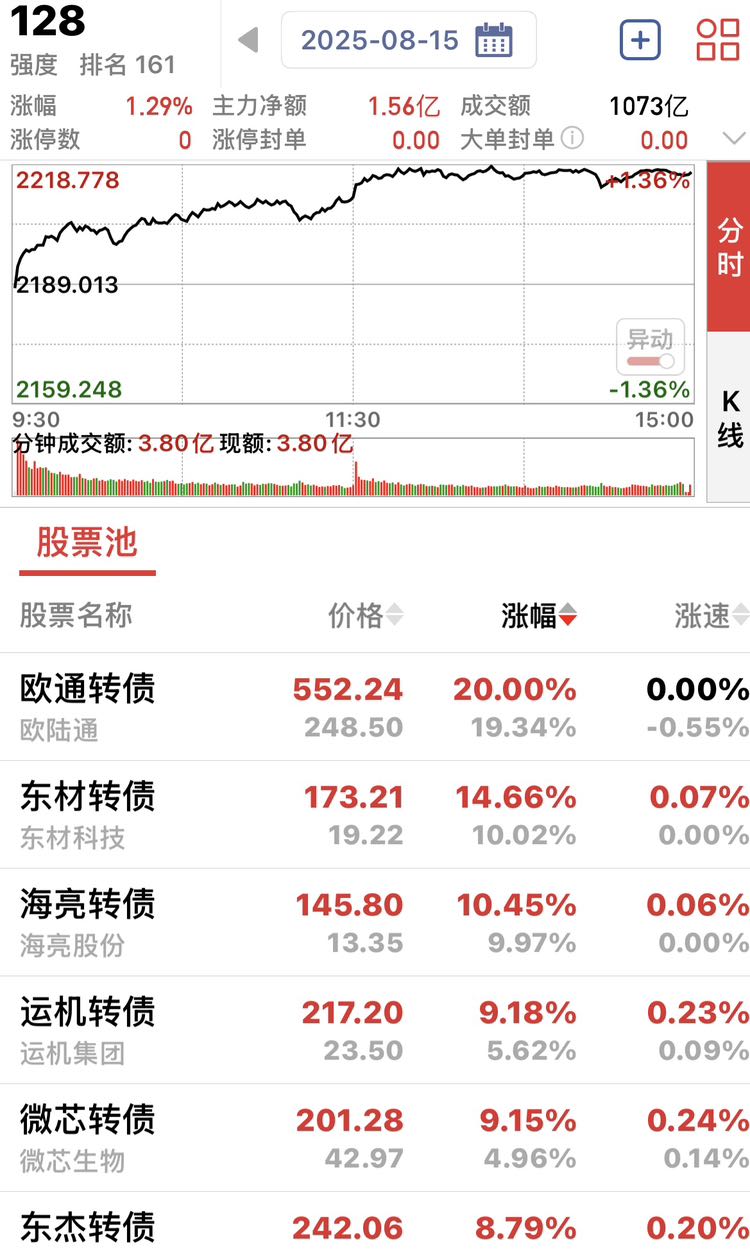The height and width of the screenshot is (1254, 750).
Task: Open the 2025-08-15 date picker
Action: pyautogui.click(x=408, y=40)
